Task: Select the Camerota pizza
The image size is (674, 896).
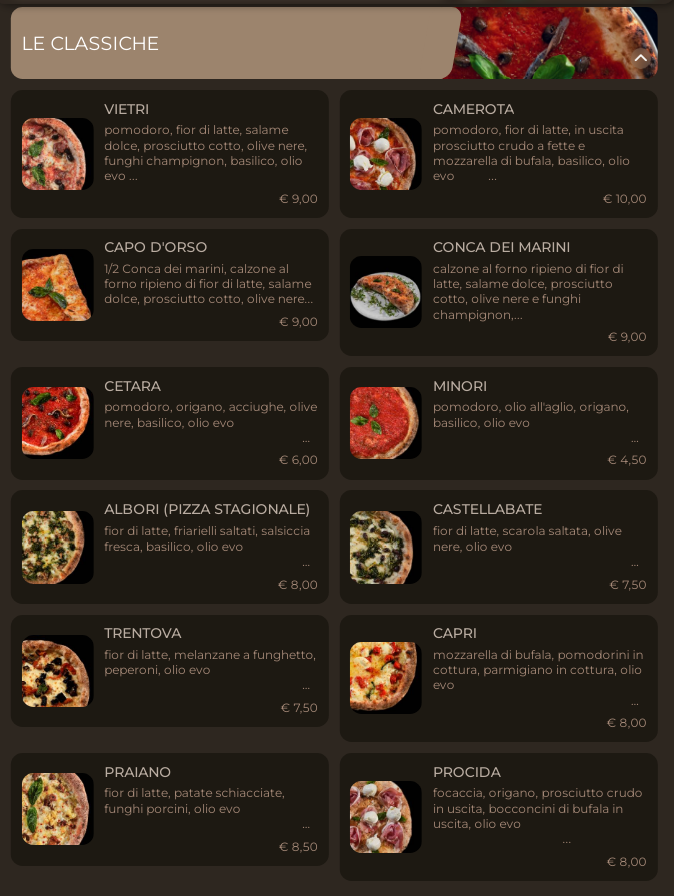Action: click(x=498, y=153)
